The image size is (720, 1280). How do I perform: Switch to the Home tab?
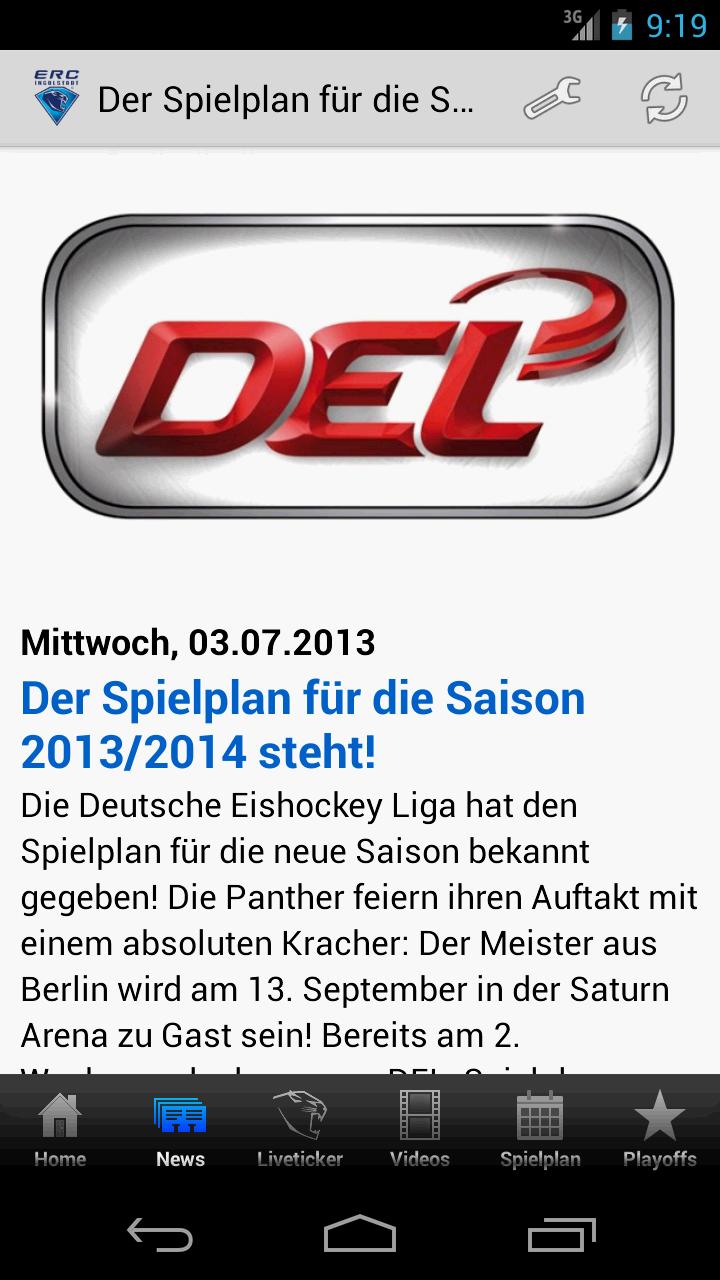pos(60,1128)
